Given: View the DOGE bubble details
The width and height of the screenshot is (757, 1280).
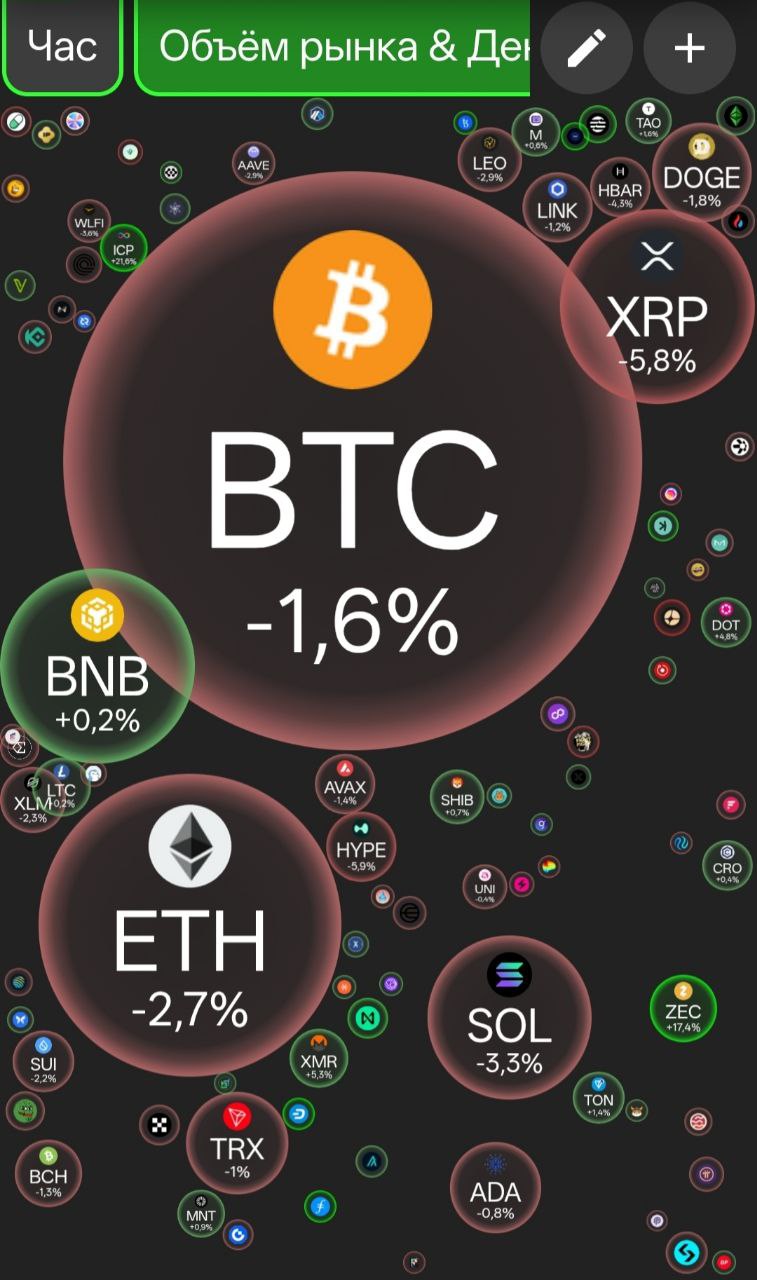Looking at the screenshot, I should pos(702,172).
